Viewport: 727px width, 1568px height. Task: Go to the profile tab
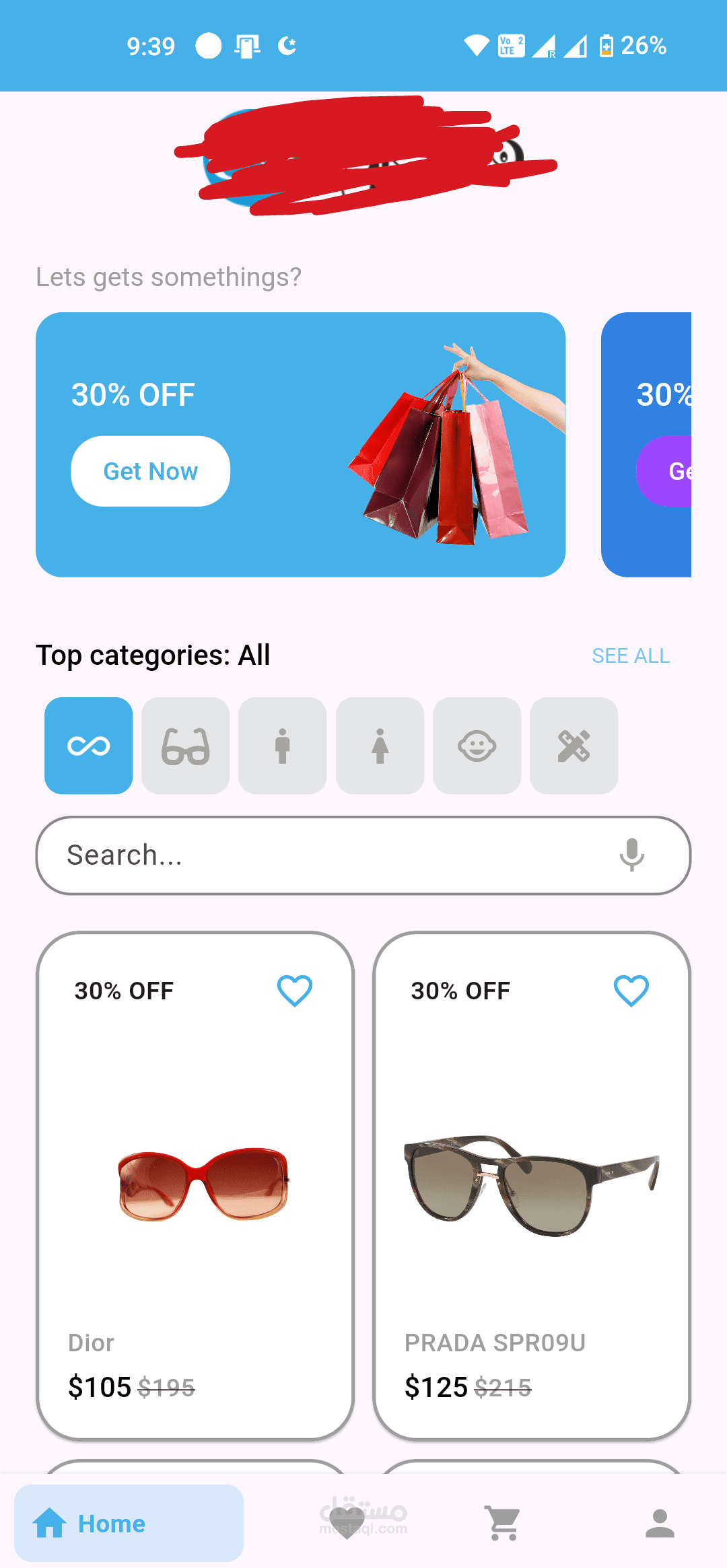click(x=659, y=1524)
